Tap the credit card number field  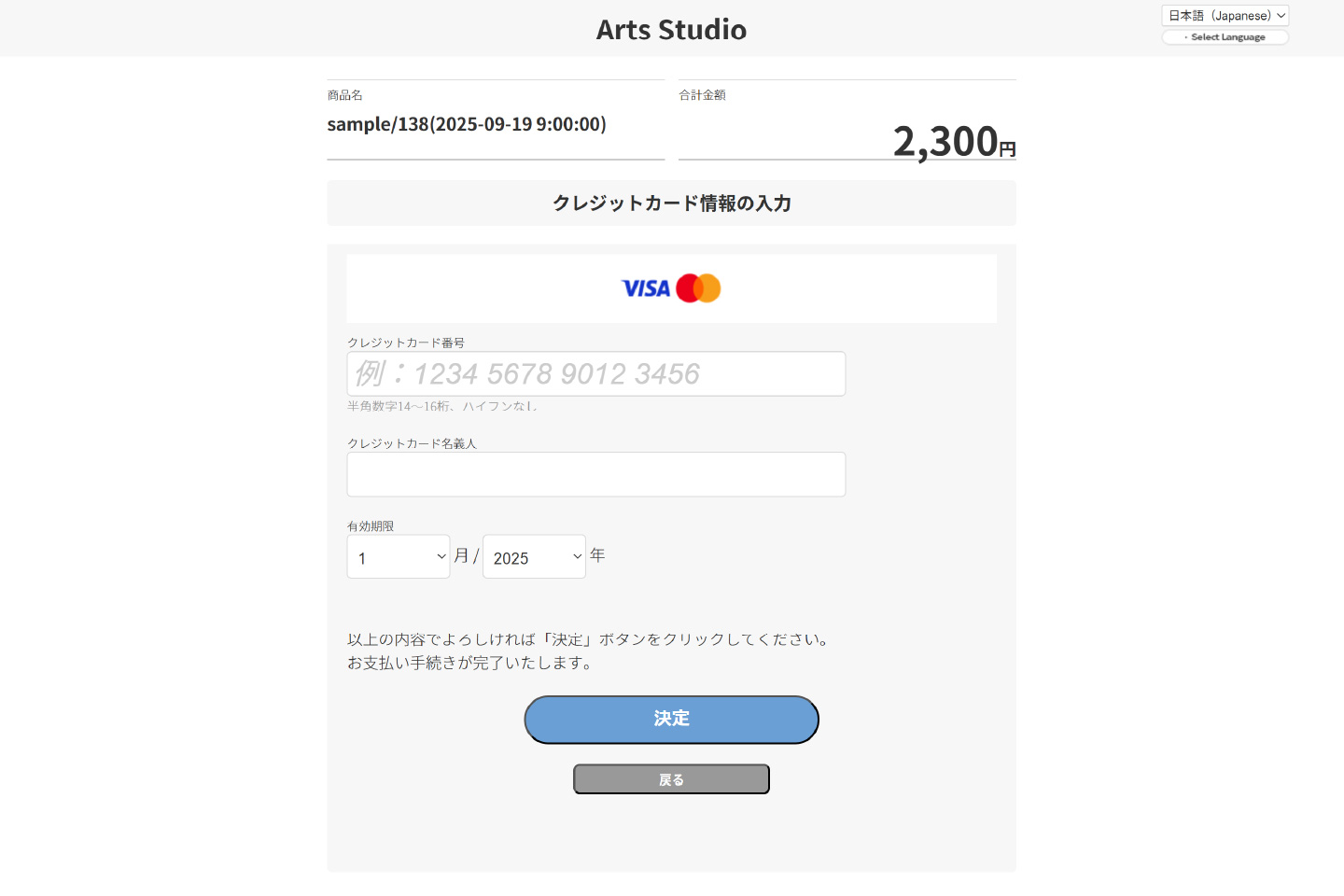595,373
